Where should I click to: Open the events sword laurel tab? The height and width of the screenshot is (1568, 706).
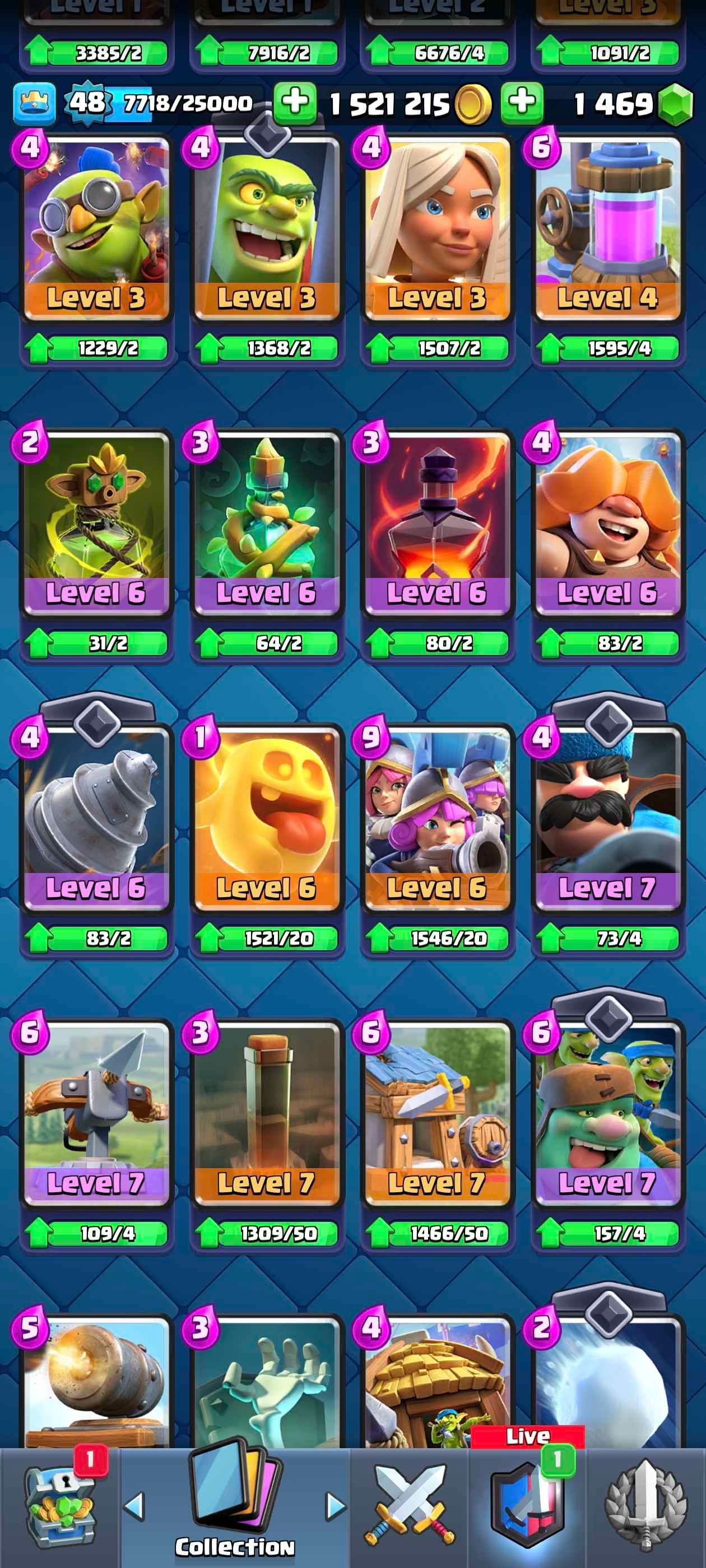coord(645,1507)
